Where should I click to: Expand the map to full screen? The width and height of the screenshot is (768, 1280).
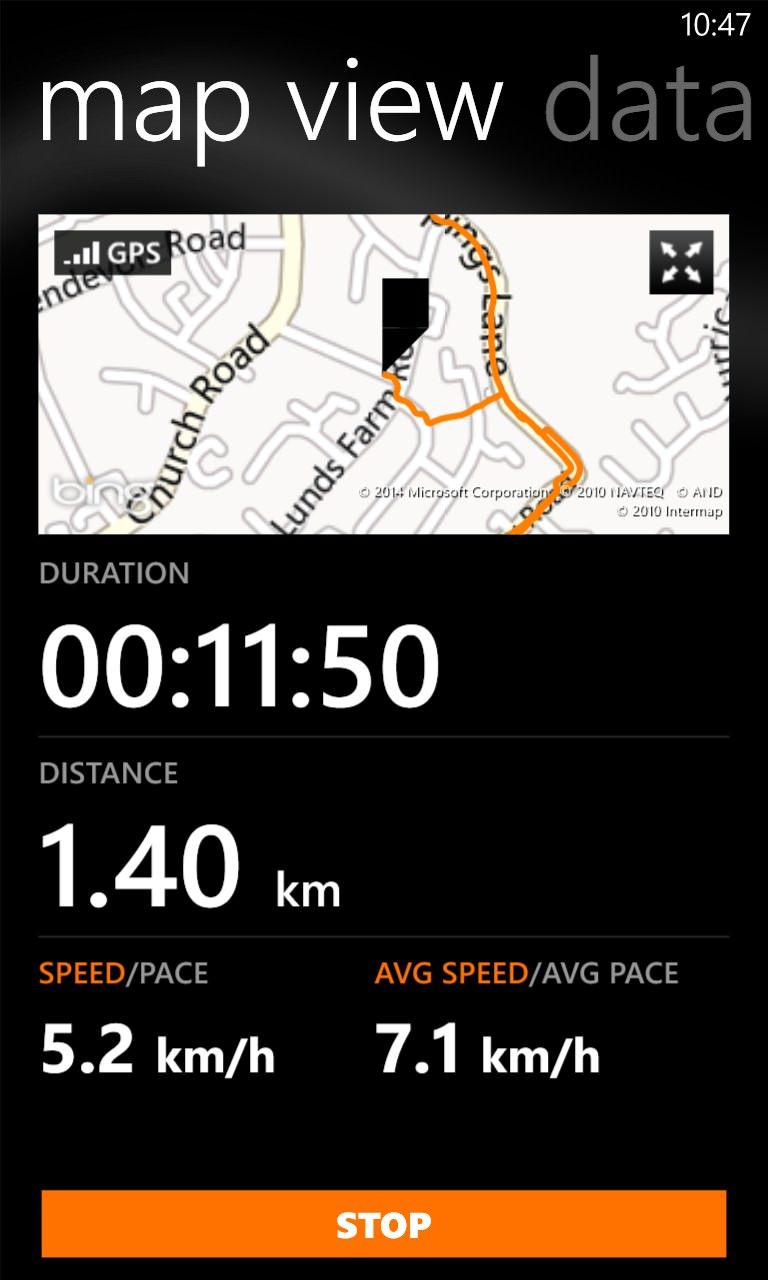[681, 262]
